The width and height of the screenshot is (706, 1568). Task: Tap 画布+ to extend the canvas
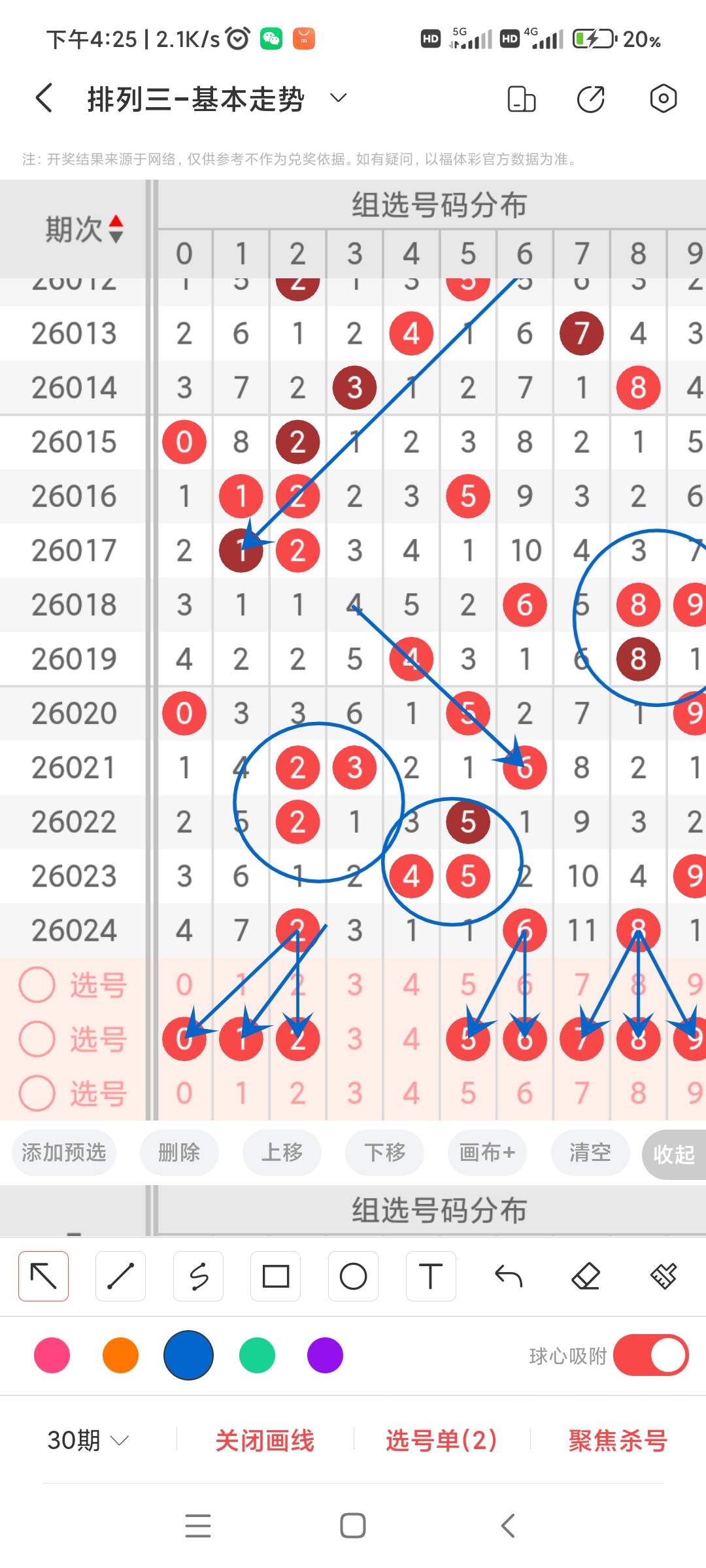tap(487, 1152)
